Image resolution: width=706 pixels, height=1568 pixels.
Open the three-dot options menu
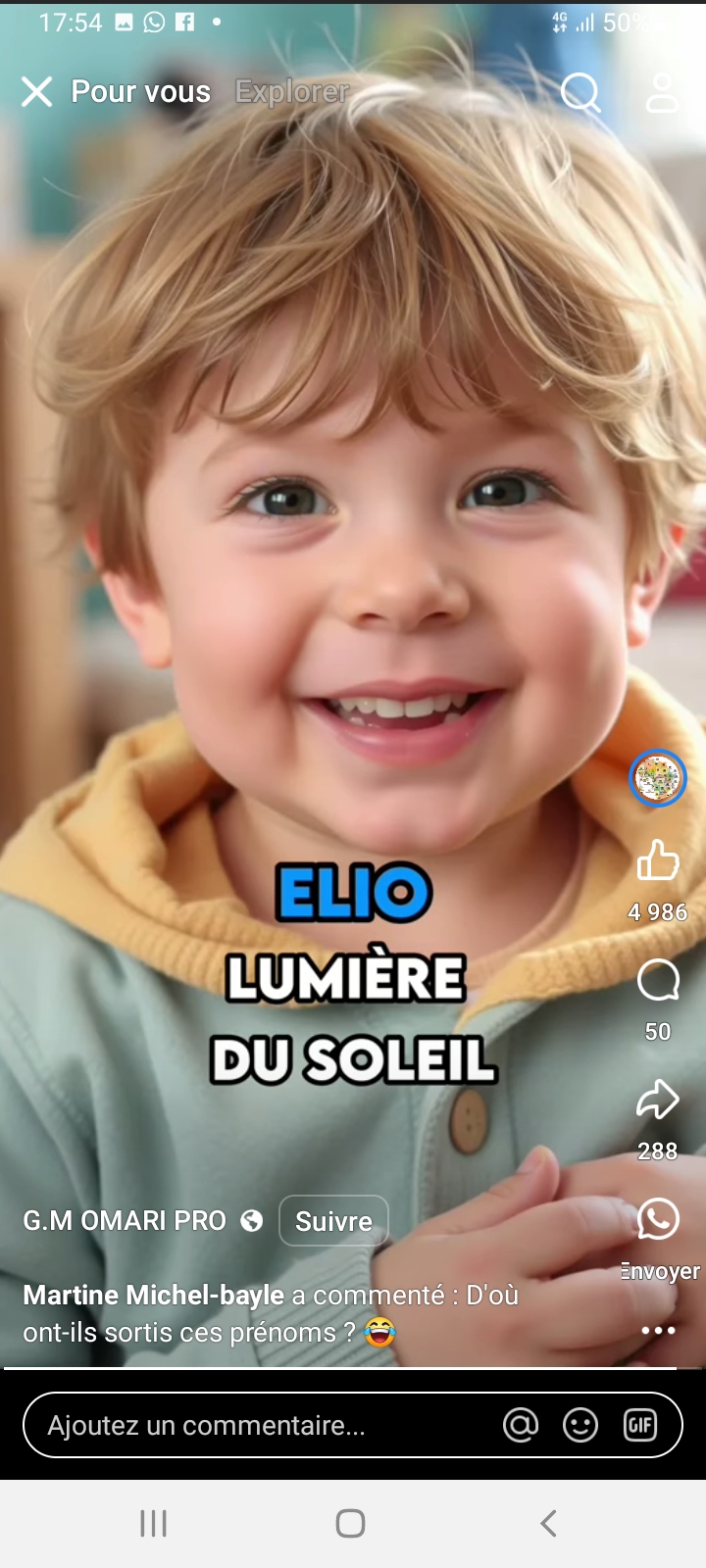point(658,1330)
